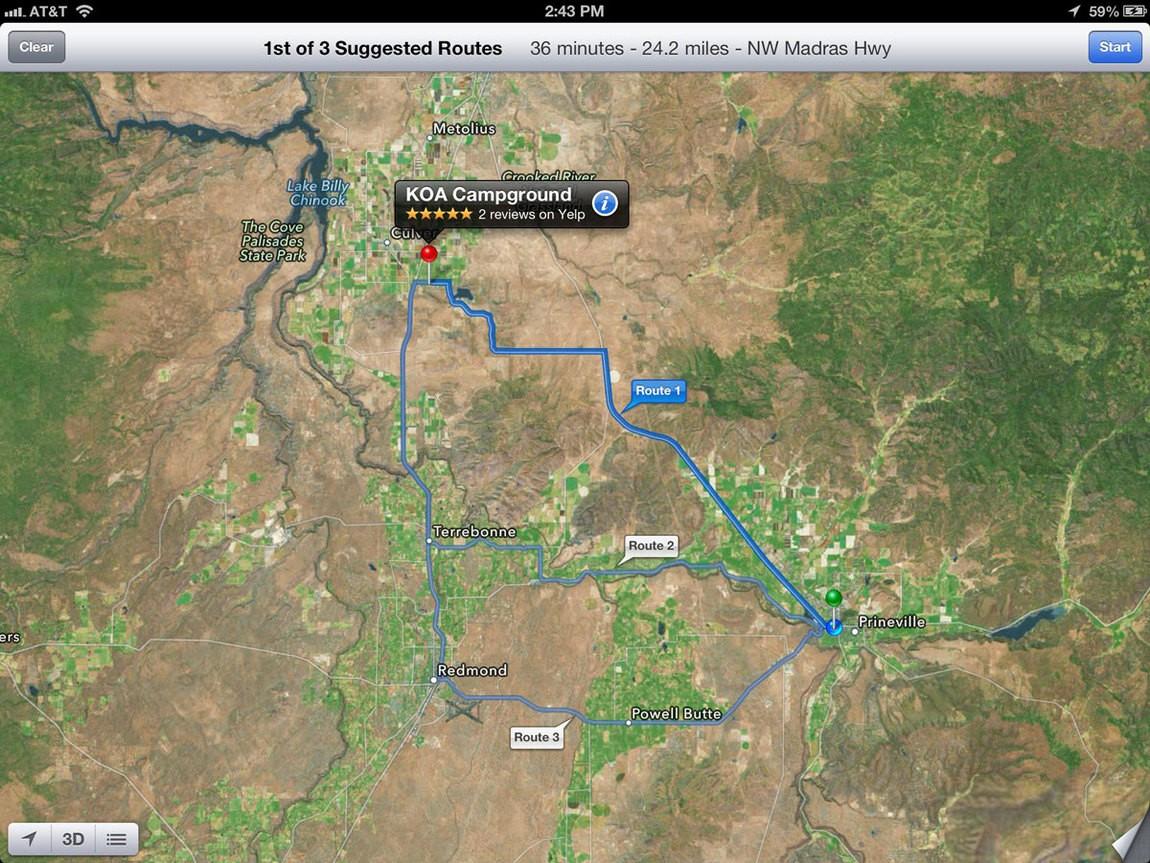This screenshot has width=1150, height=863.
Task: Center map on current location arrow
Action: tap(30, 839)
